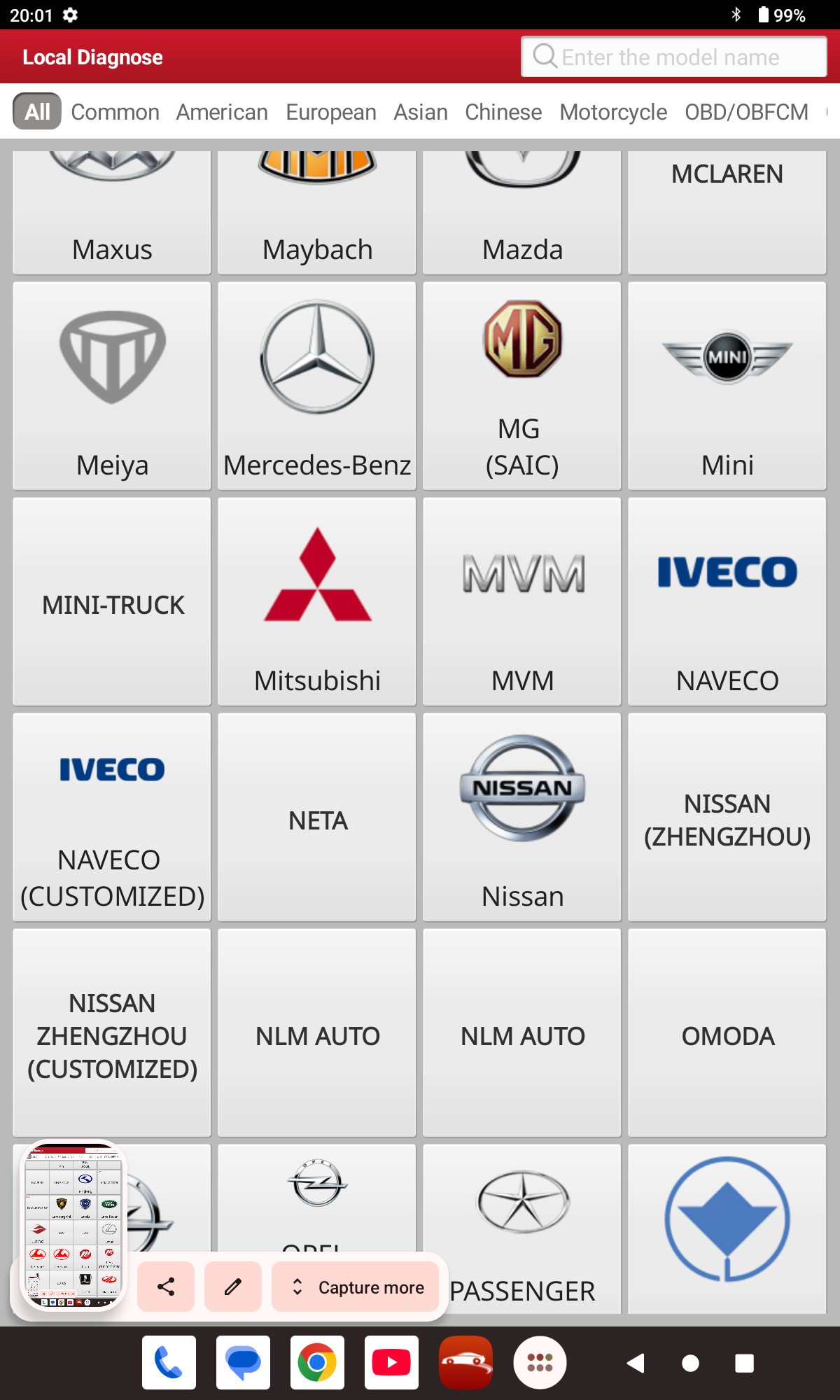840x1400 pixels.
Task: Switch to the Common tab
Action: (x=115, y=112)
